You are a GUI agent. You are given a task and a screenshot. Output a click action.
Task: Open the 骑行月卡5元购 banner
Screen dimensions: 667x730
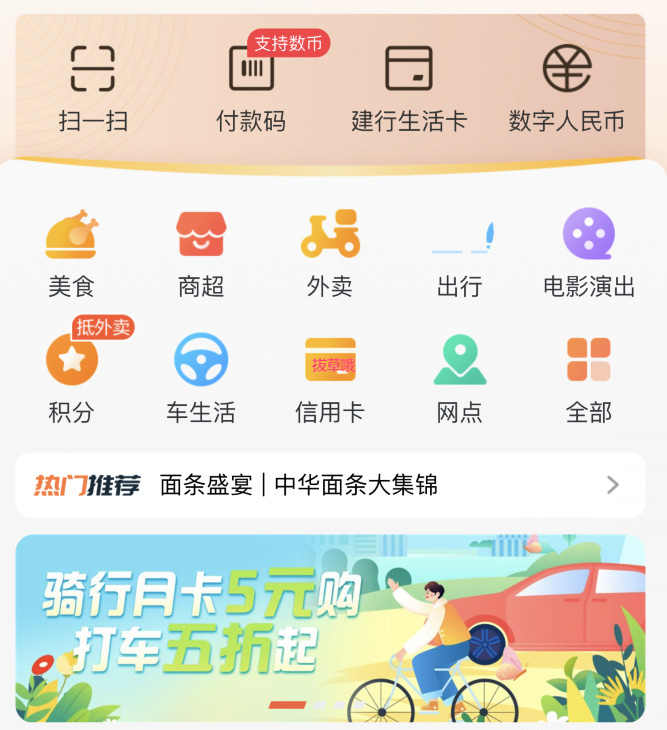coord(330,625)
